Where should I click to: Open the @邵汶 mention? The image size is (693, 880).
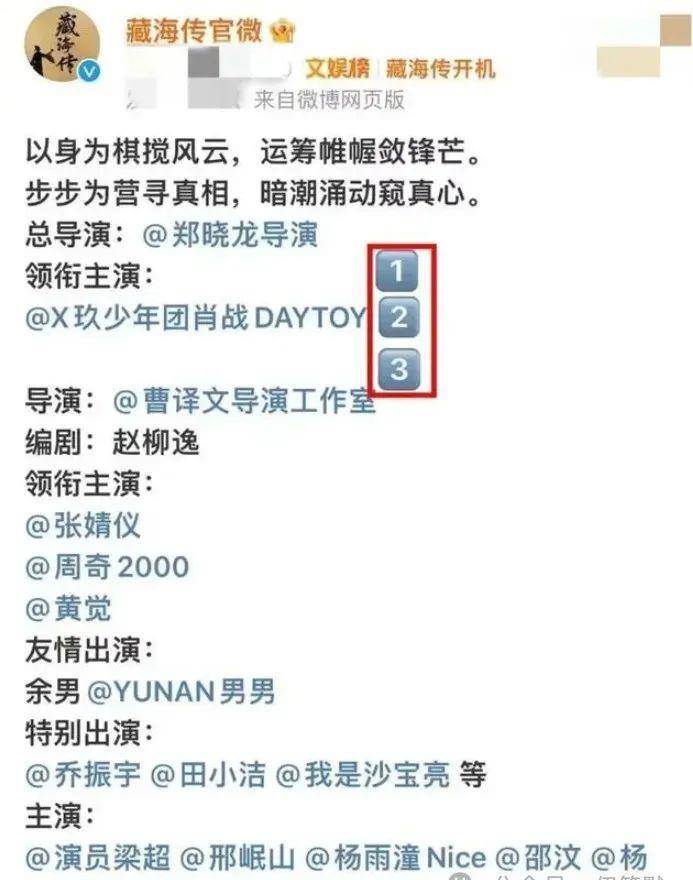[536, 857]
